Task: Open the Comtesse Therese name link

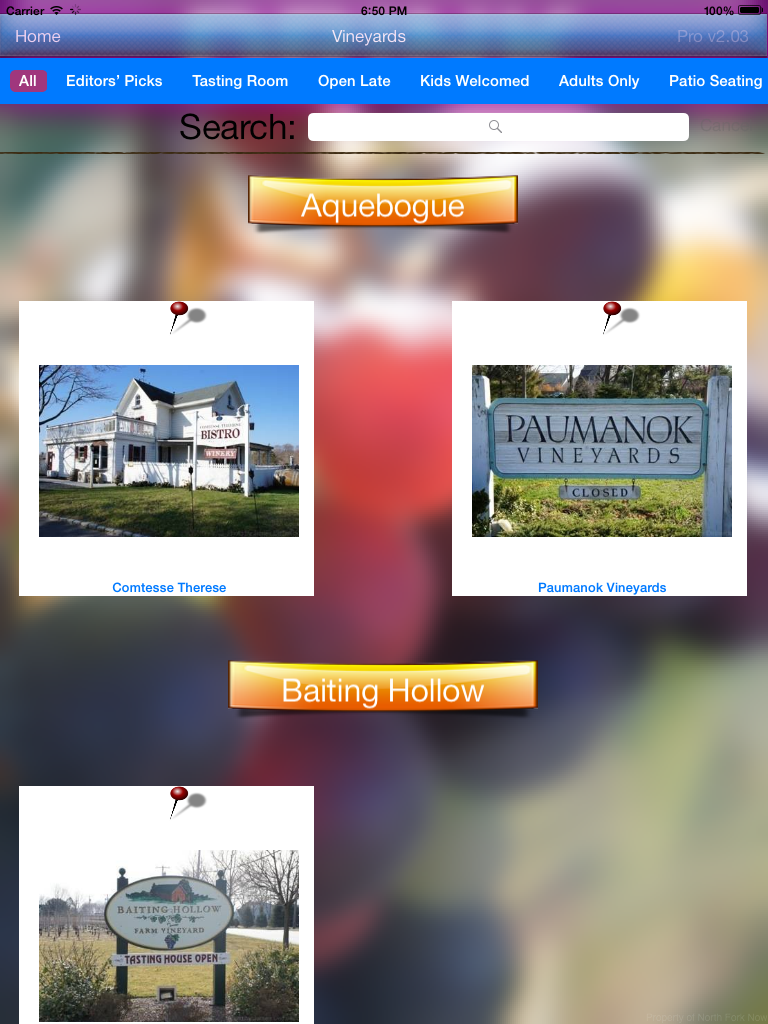Action: 169,588
